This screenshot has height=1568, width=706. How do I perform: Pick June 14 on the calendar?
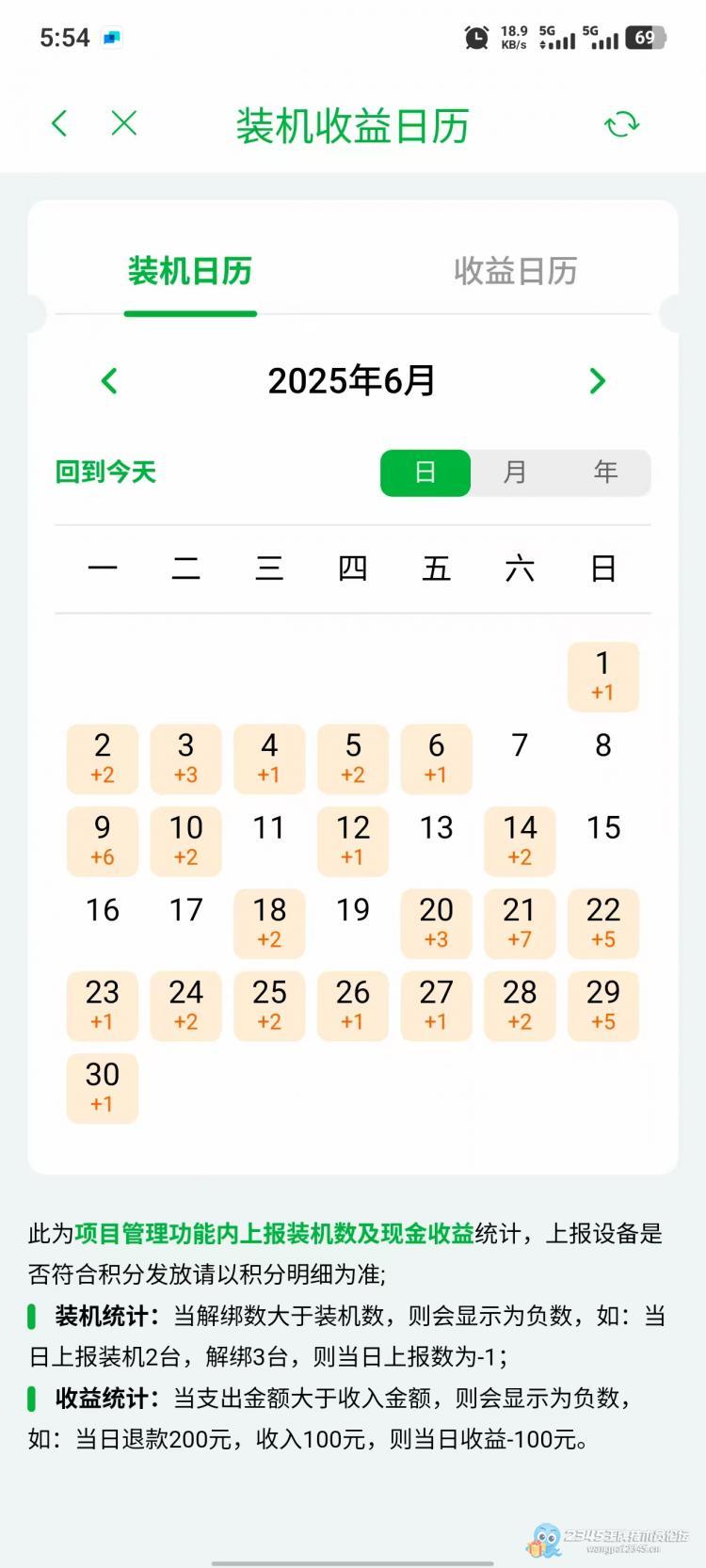click(x=520, y=841)
